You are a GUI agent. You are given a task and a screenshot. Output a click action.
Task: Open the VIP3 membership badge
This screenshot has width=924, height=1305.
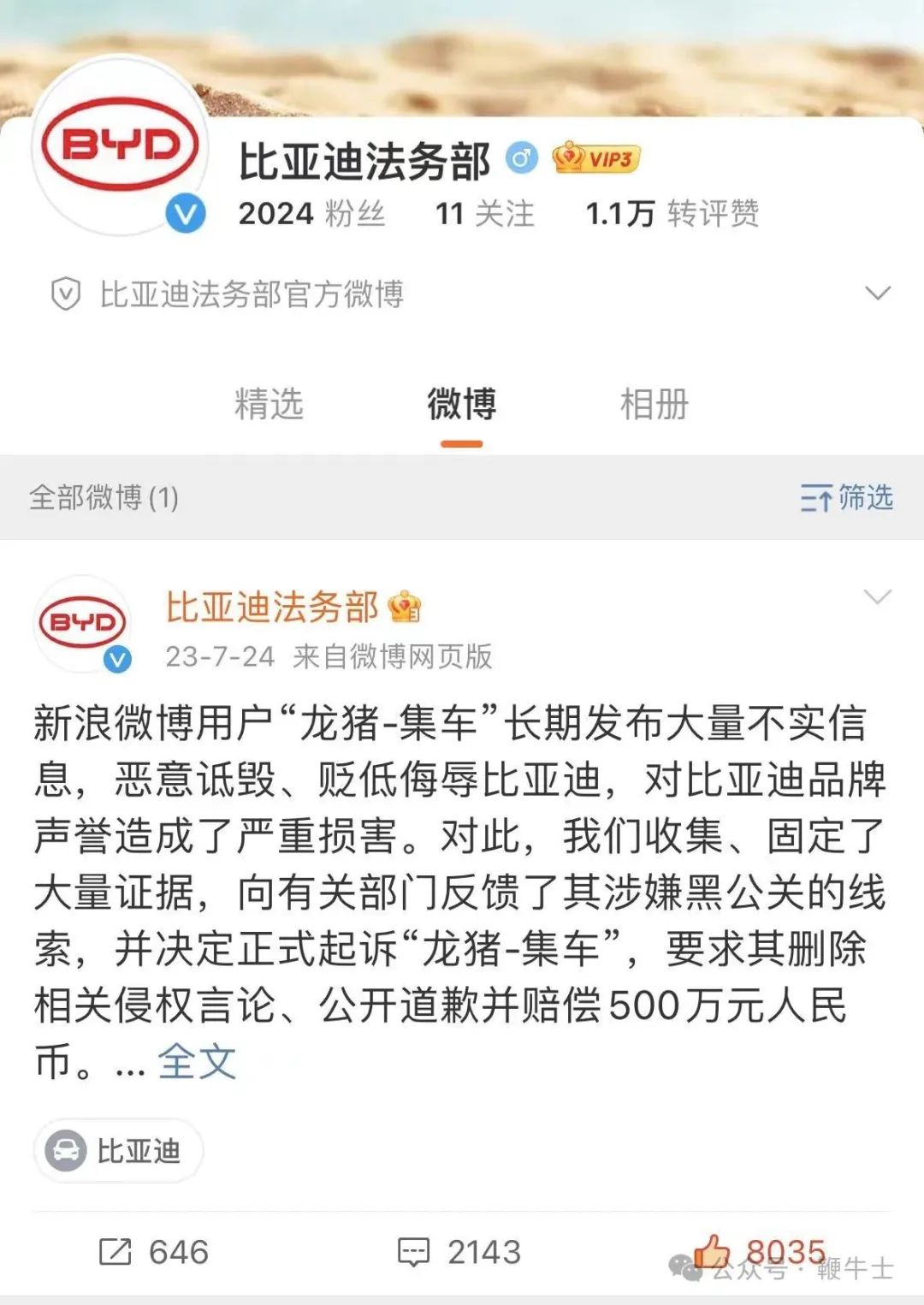(596, 158)
